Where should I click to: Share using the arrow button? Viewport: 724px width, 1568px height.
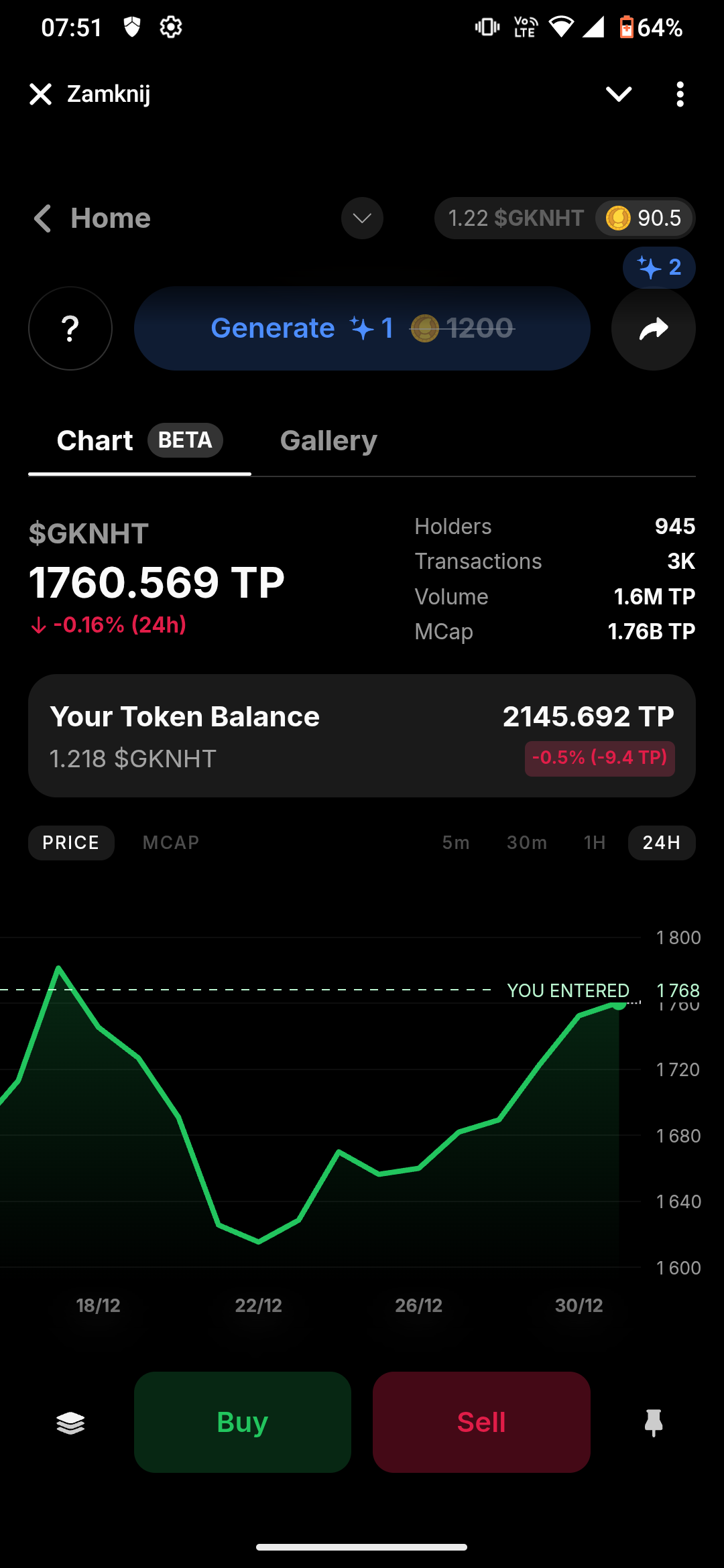click(x=653, y=328)
